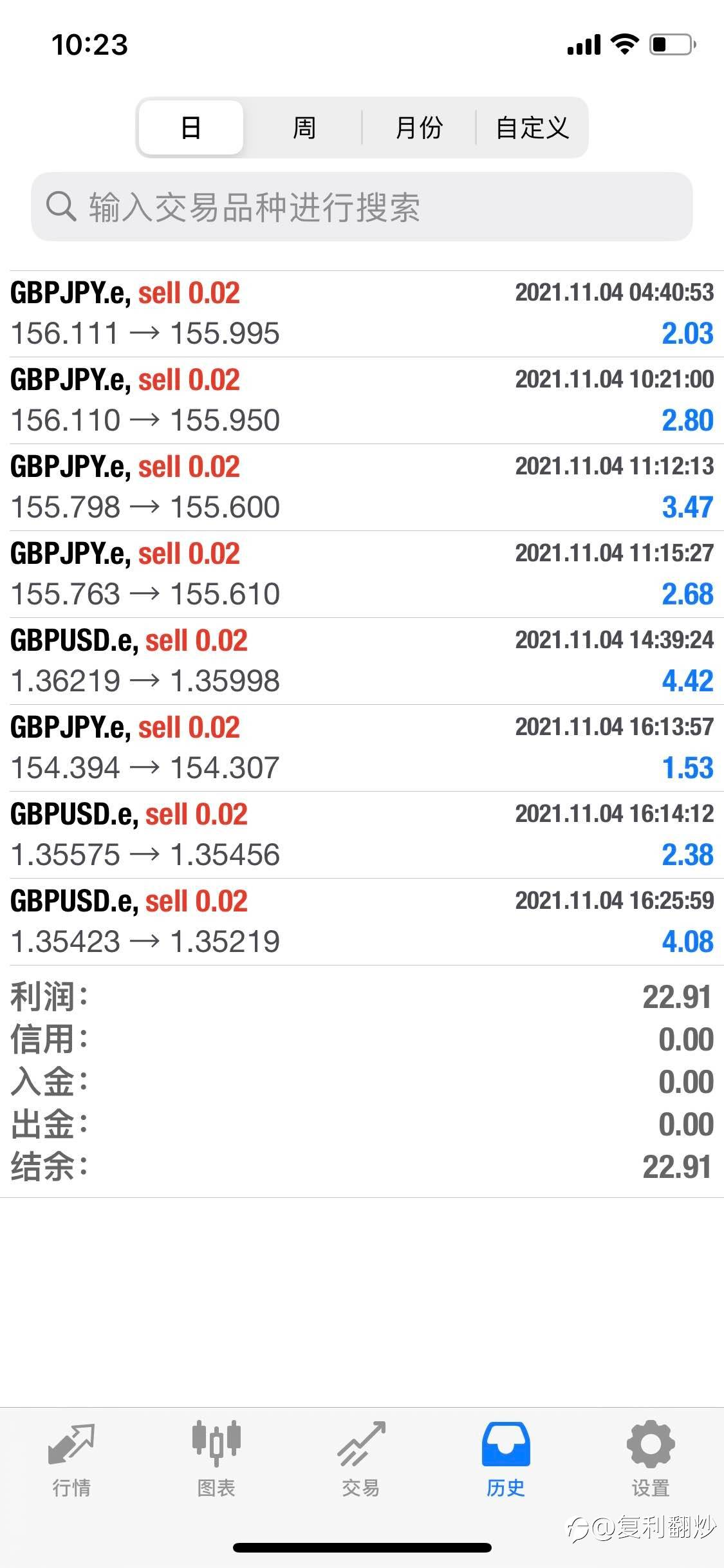This screenshot has height=1568, width=724.
Task: Open the GBPUSD.e trade at 16:14:12
Action: [x=362, y=835]
